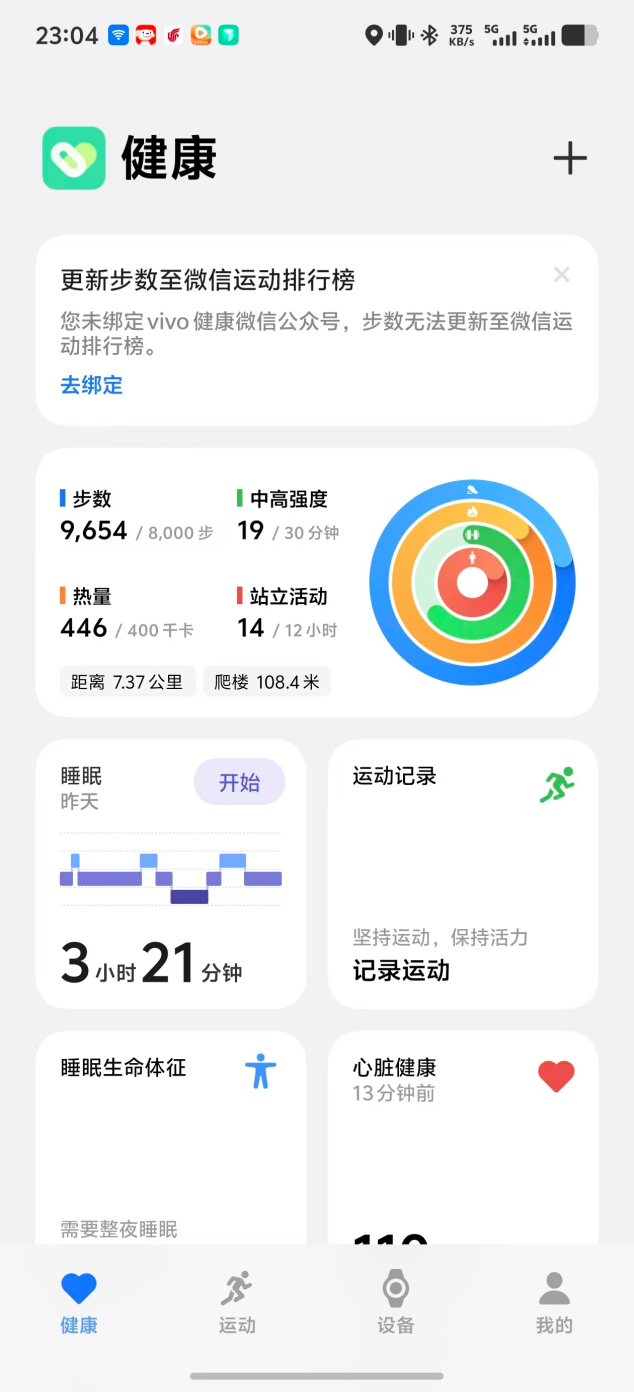Open the 睡眠生命体征 card
634x1392 pixels.
(x=171, y=1138)
